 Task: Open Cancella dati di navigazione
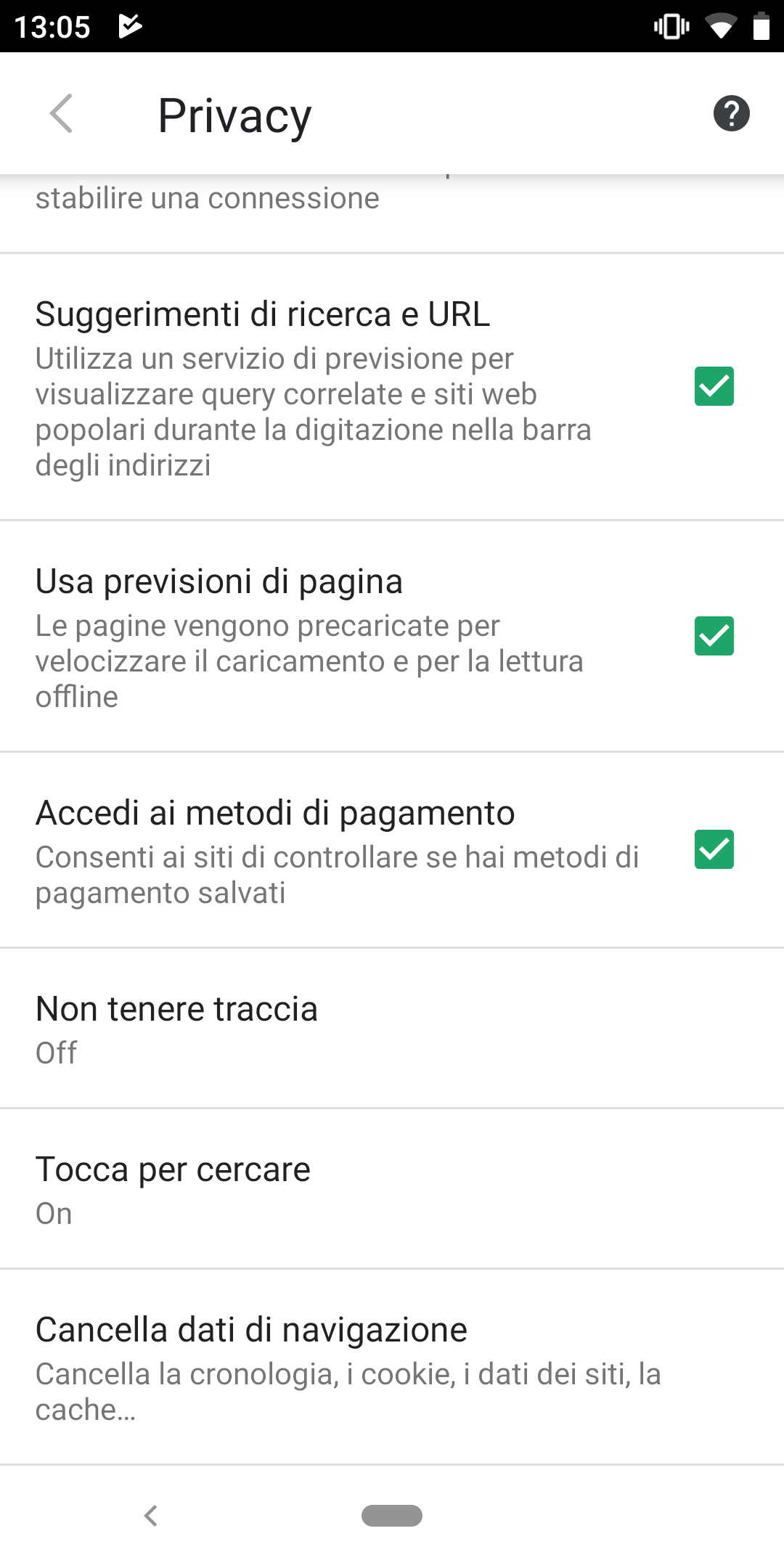392,1368
